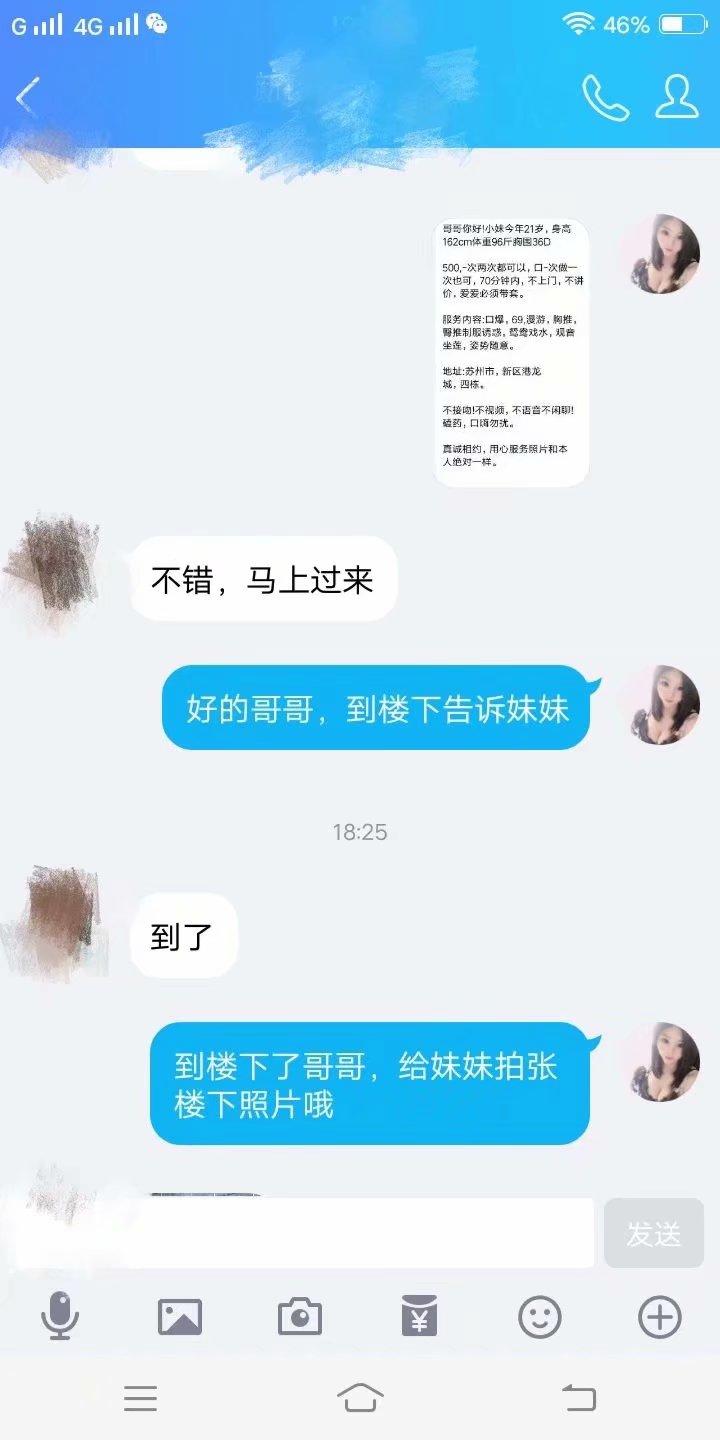The height and width of the screenshot is (1440, 720).
Task: Open the camera icon in chat toolbar
Action: pos(300,1318)
